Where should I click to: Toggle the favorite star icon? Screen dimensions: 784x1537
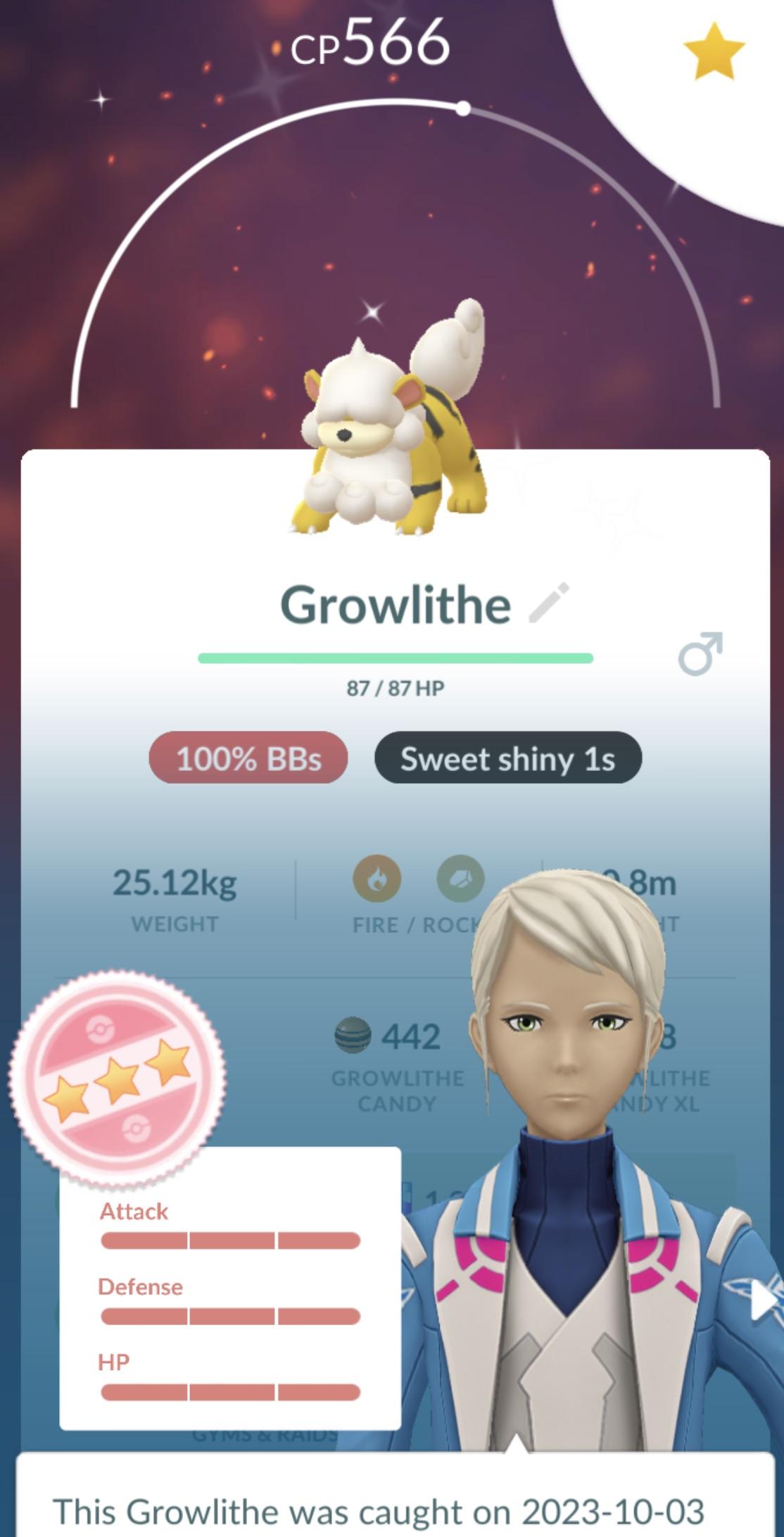click(x=714, y=51)
